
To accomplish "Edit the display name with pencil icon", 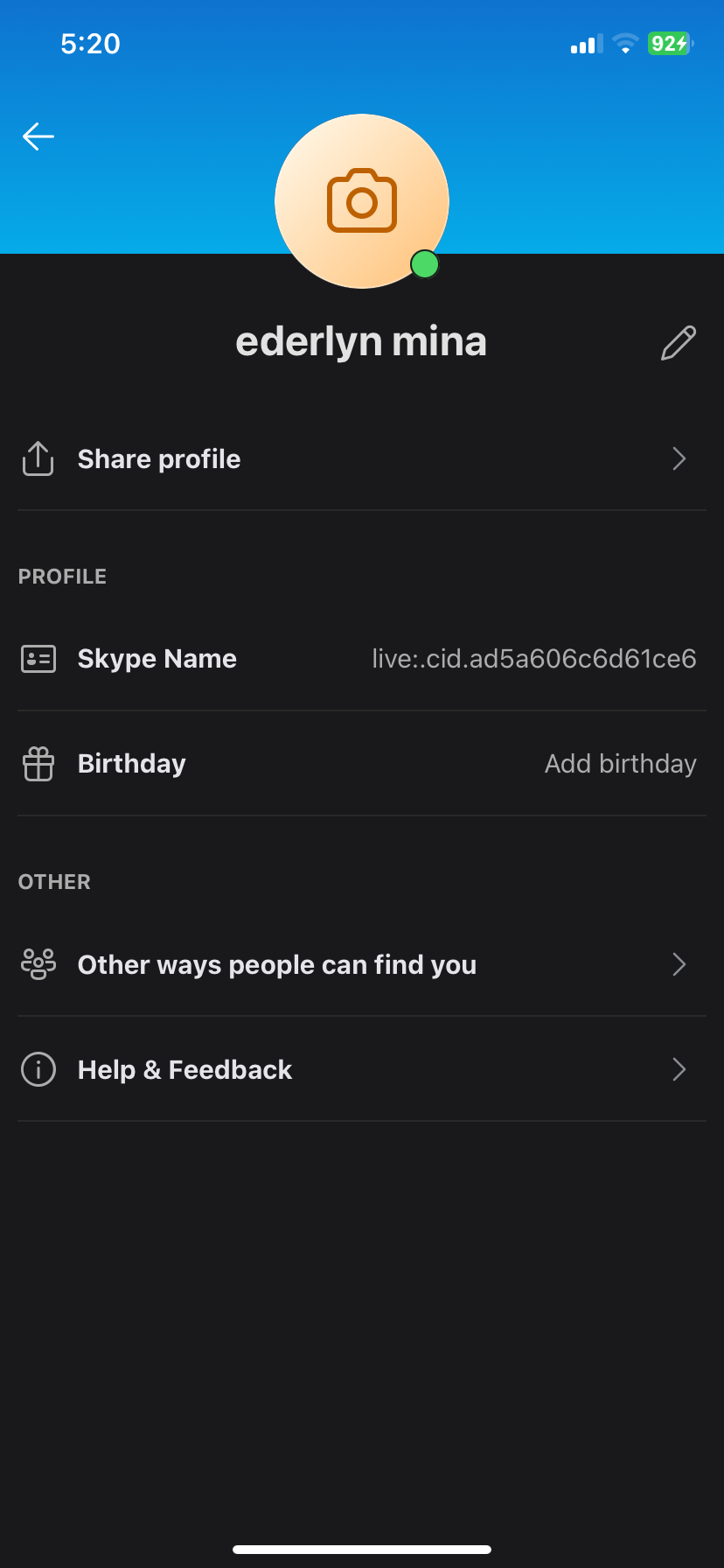I will tap(679, 343).
